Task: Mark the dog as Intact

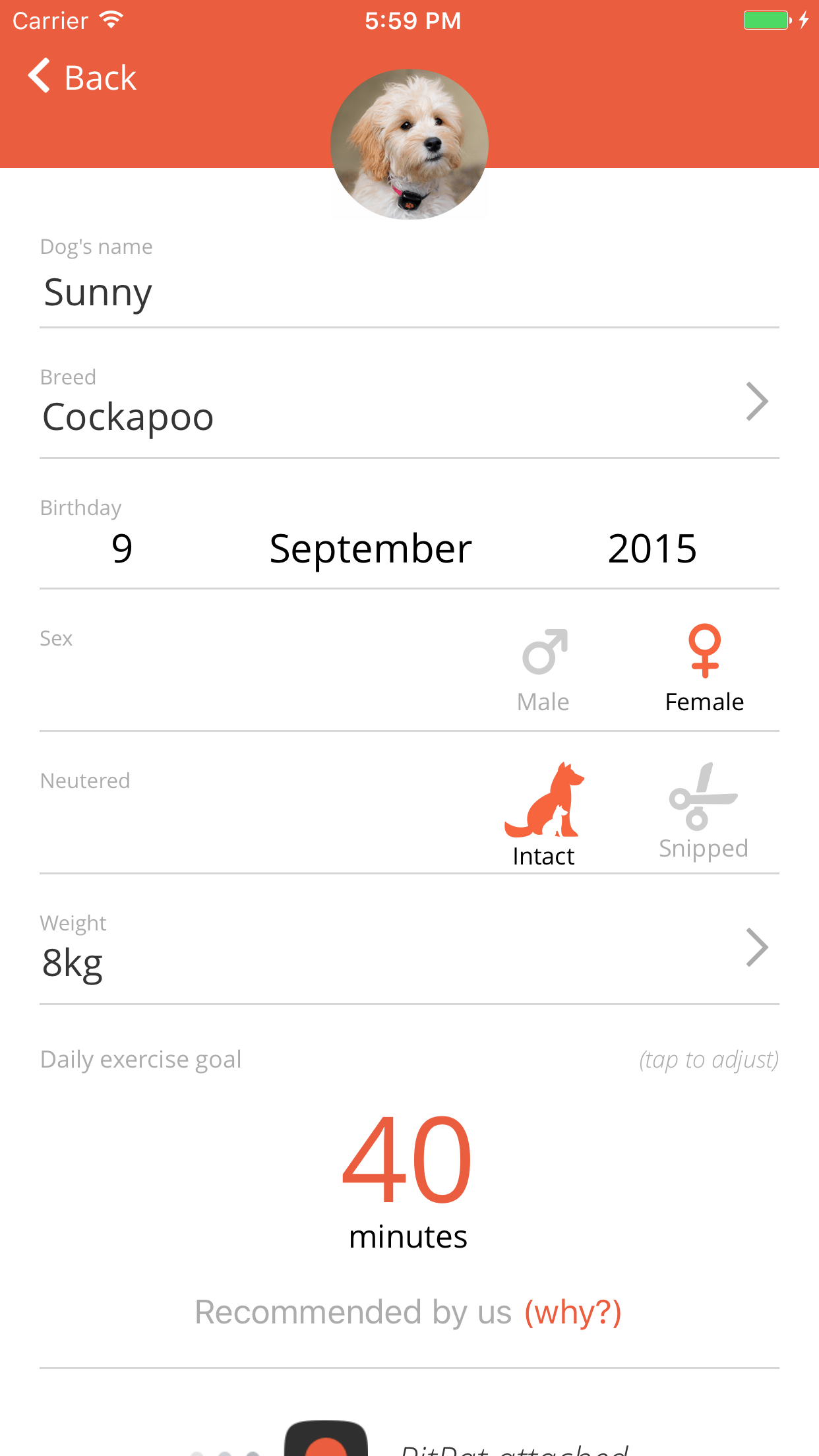Action: click(x=544, y=814)
